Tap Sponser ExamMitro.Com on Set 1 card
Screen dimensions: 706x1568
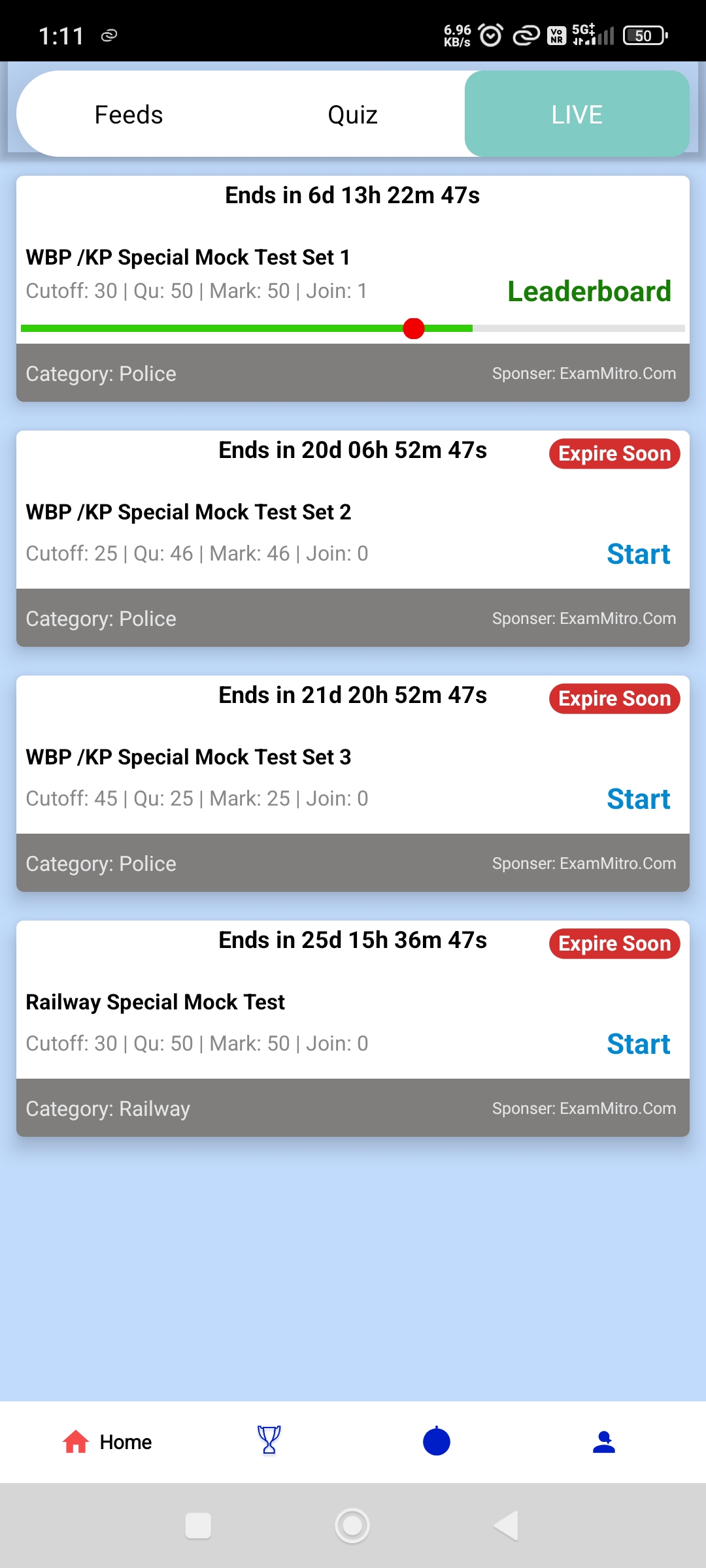584,373
